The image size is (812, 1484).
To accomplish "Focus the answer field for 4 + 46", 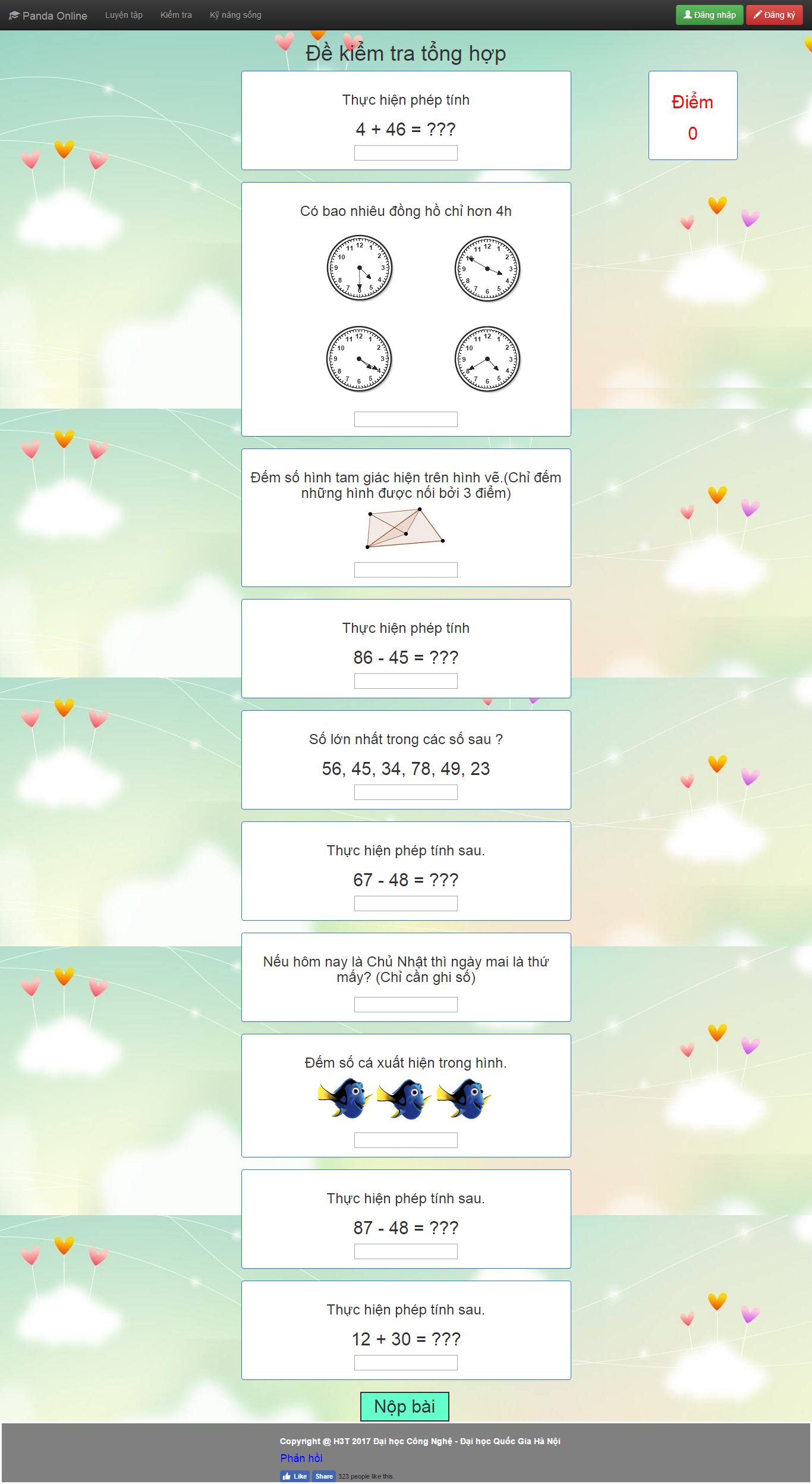I will tap(405, 153).
